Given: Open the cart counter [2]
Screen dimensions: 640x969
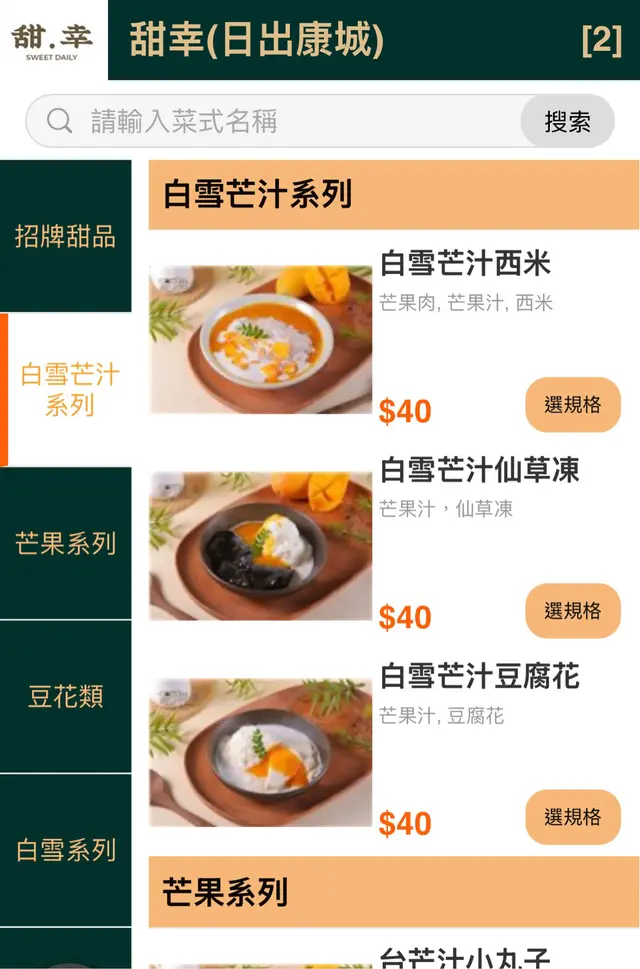Looking at the screenshot, I should point(601,41).
